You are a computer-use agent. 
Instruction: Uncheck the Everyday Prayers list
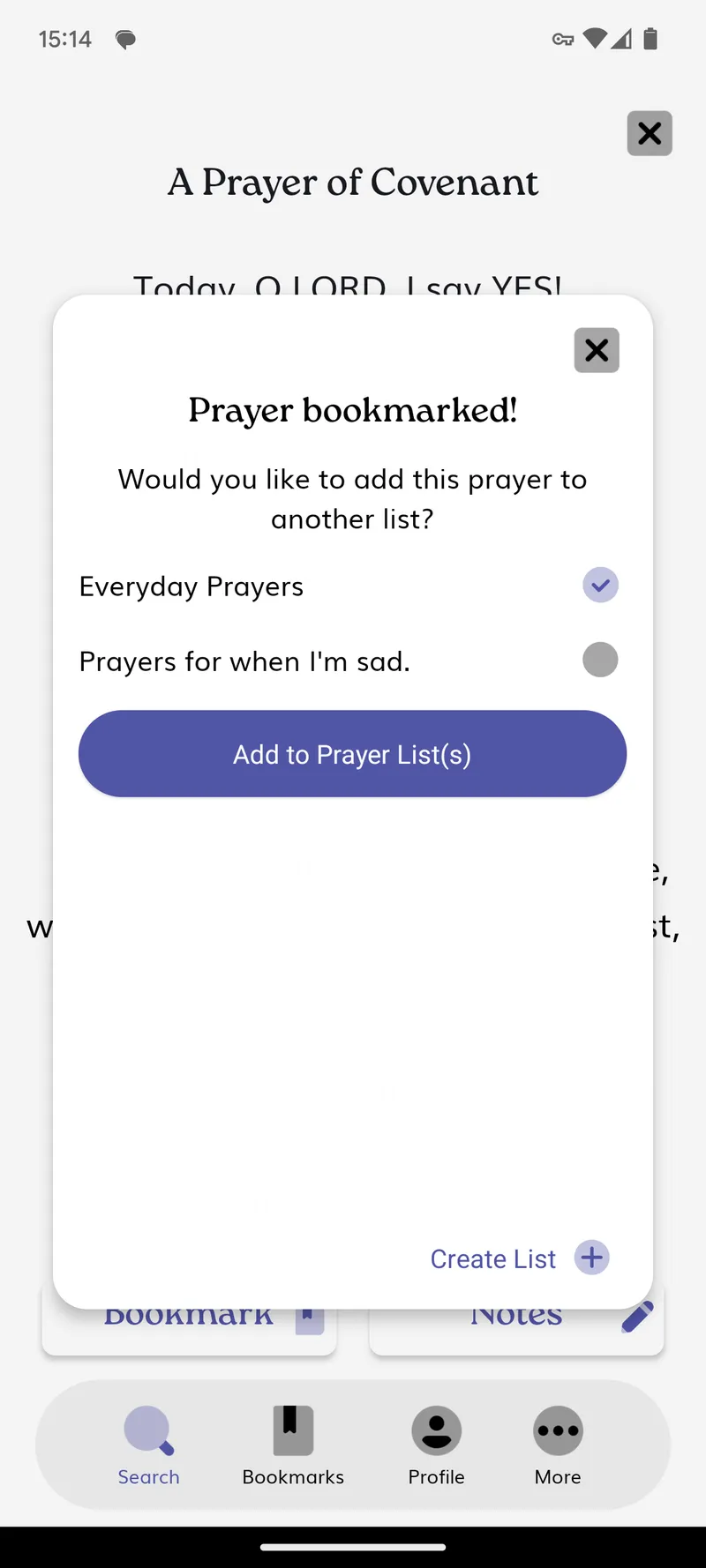pos(600,585)
